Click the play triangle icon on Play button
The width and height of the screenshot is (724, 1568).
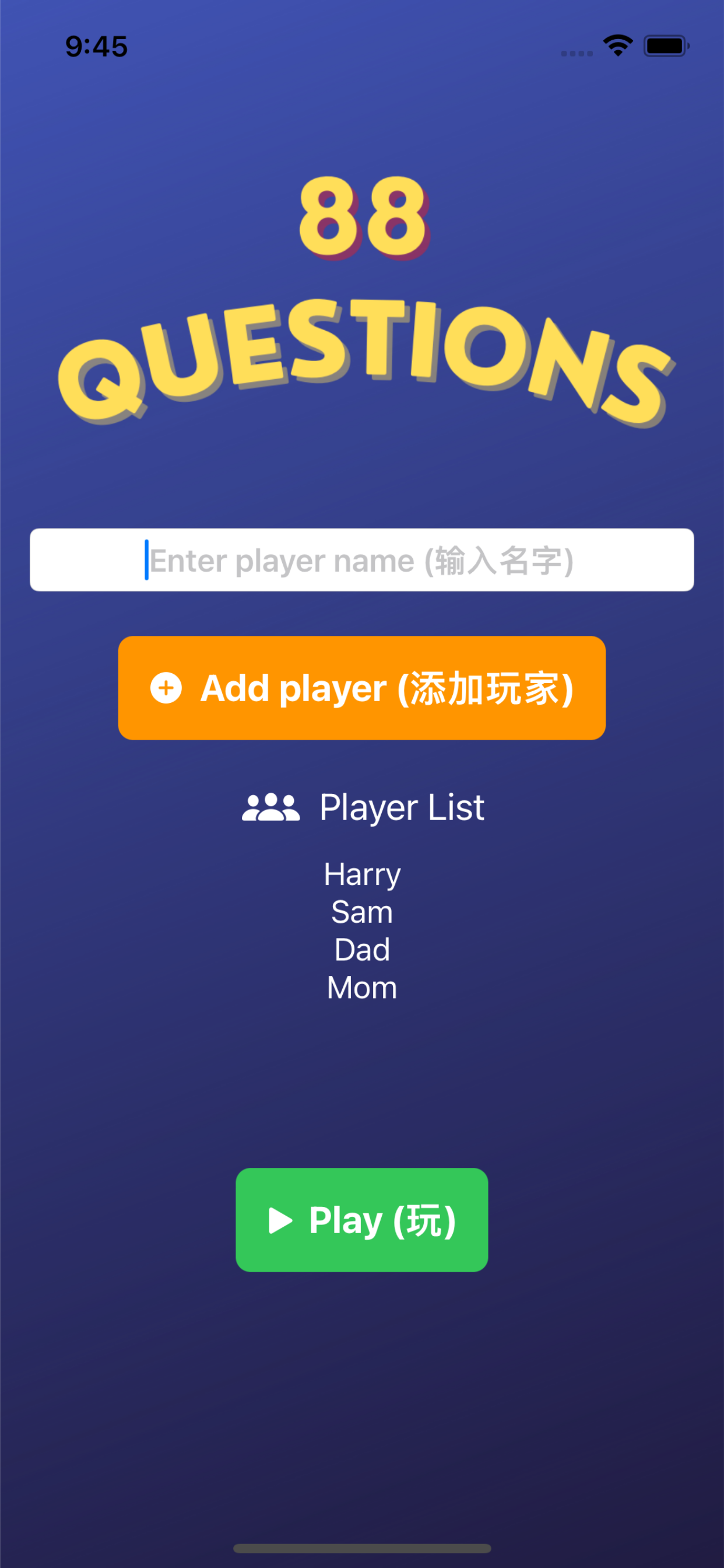pyautogui.click(x=280, y=1220)
